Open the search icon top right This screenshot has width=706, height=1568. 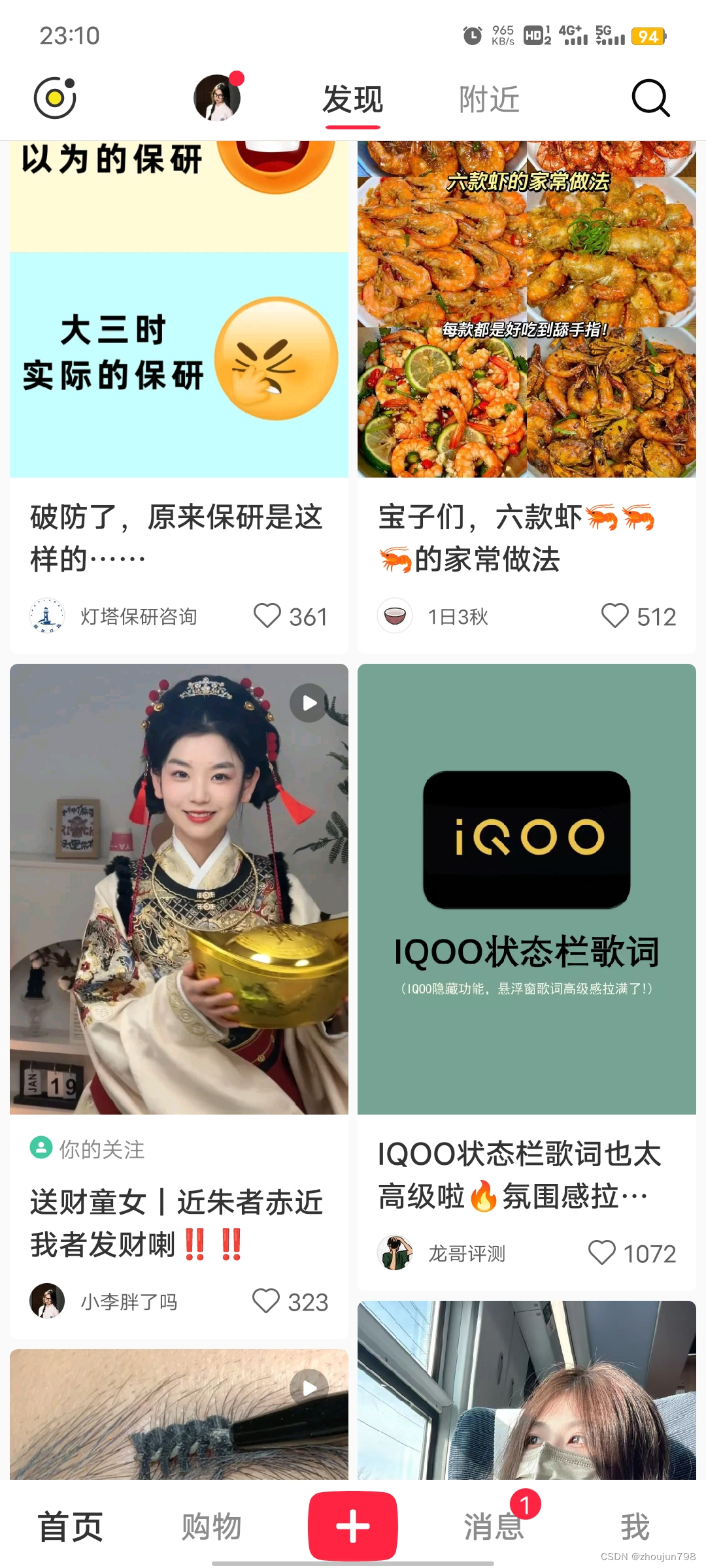coord(650,98)
